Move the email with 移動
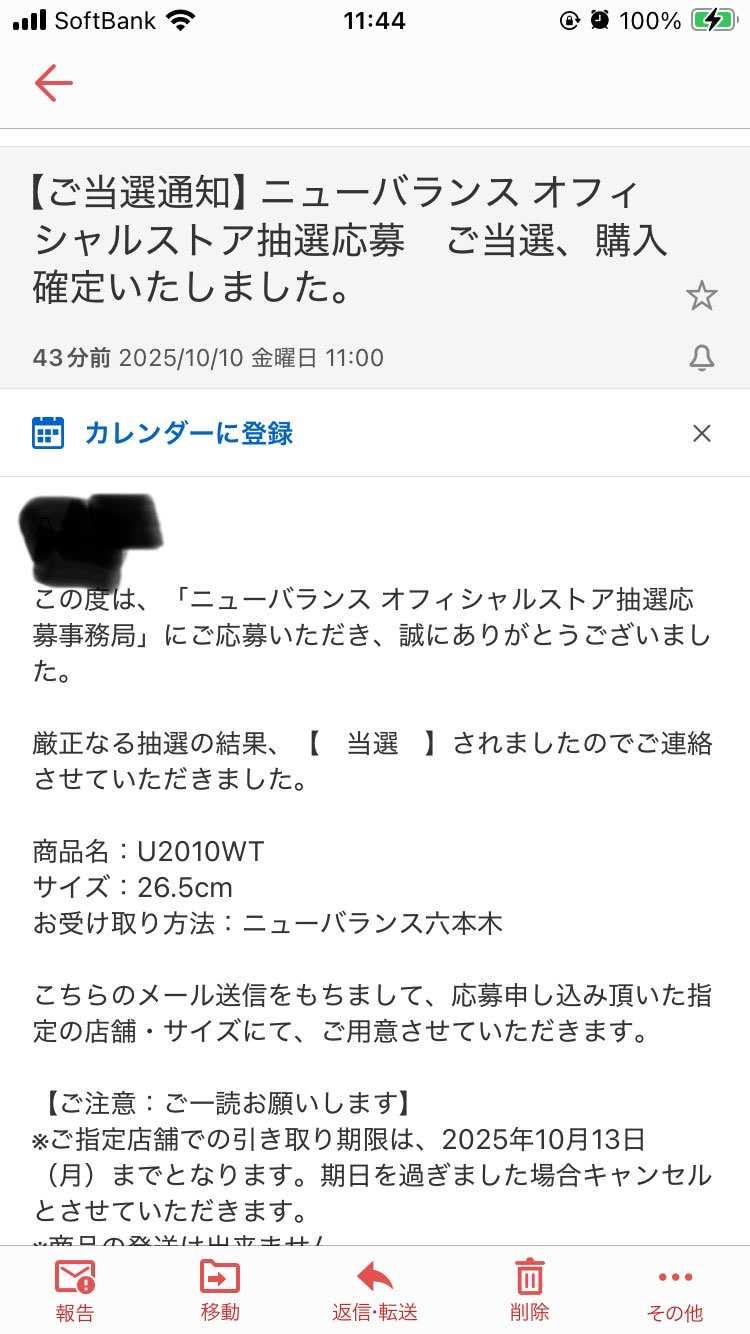 coord(220,1290)
